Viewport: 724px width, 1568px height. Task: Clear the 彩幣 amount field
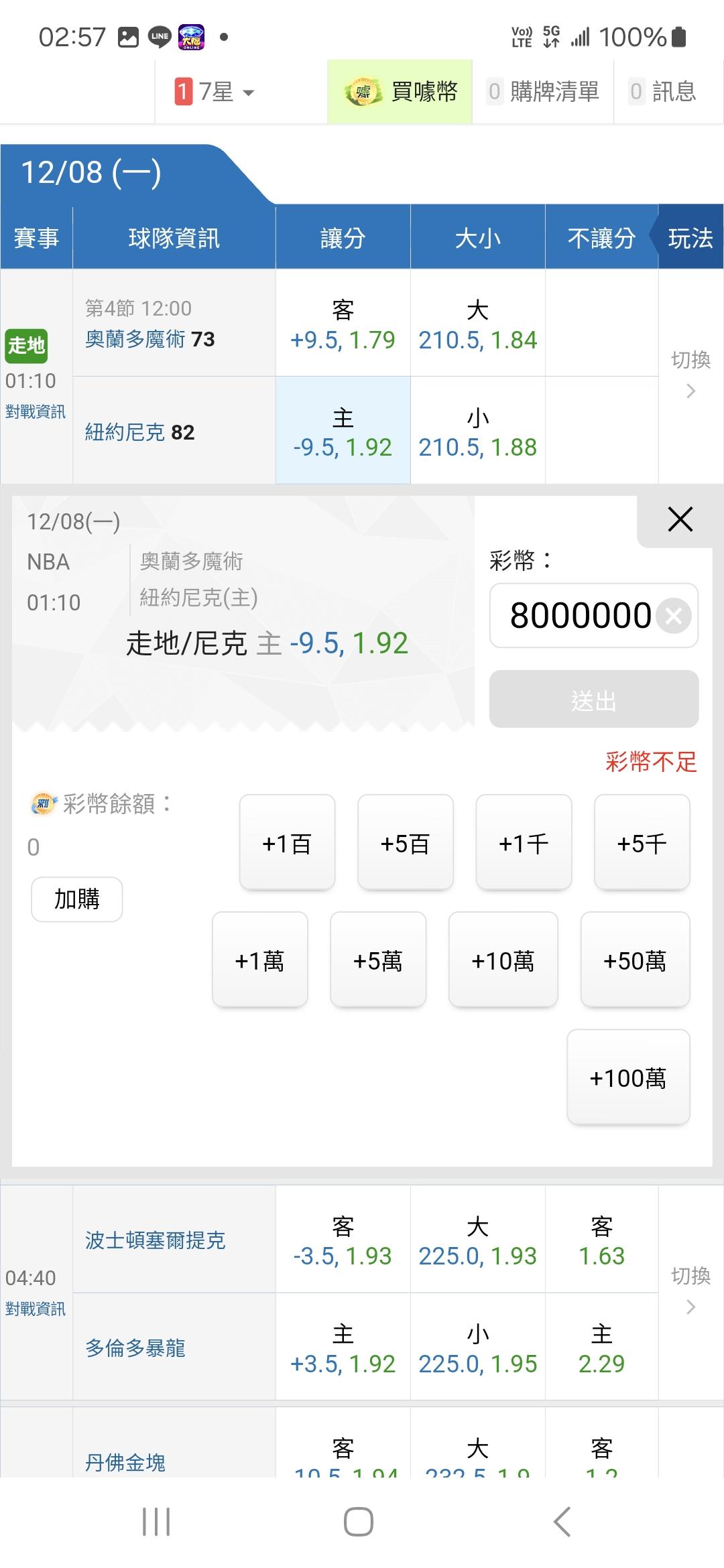pos(674,616)
